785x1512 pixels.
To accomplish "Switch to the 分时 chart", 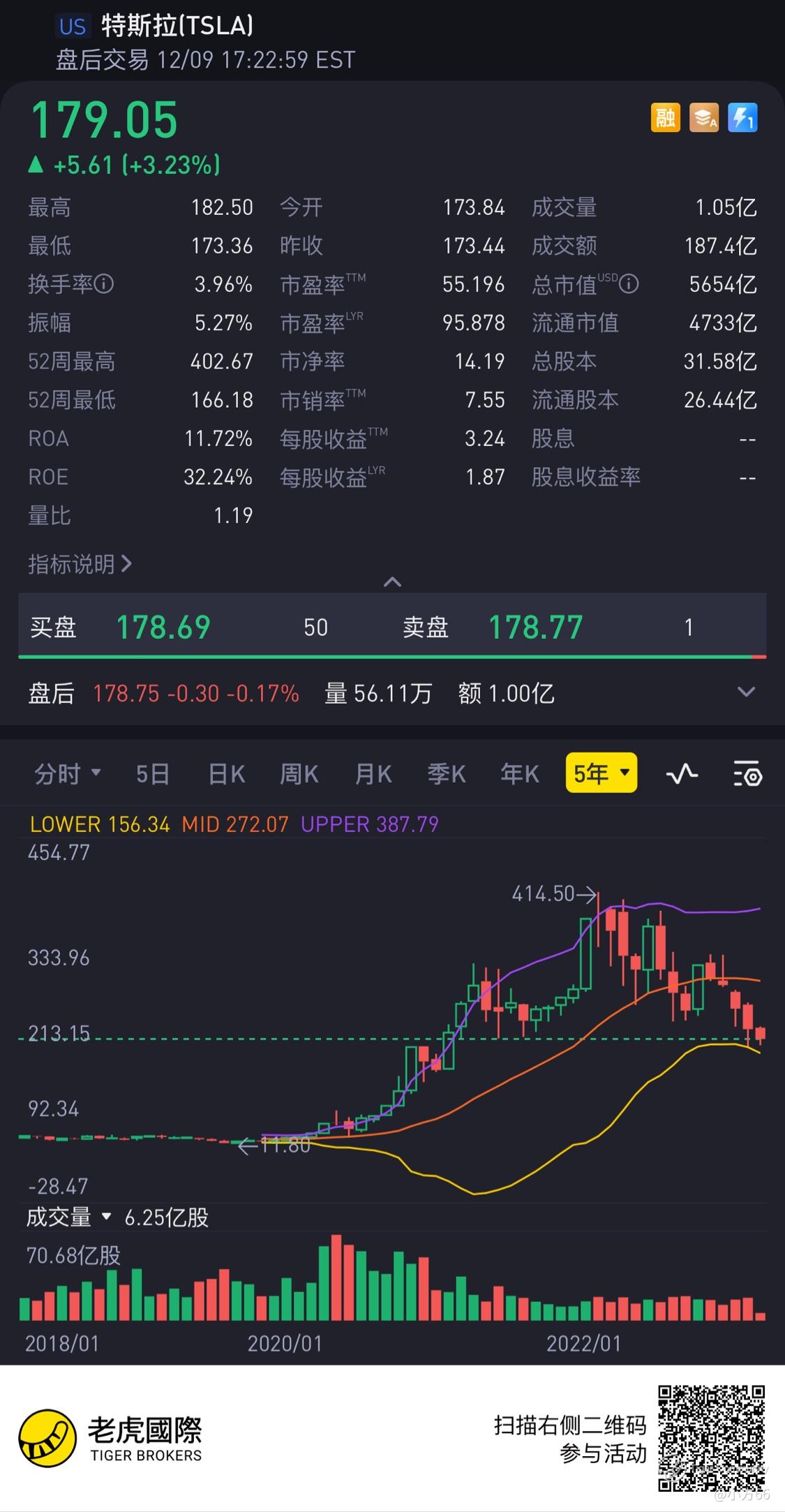I will pos(67,773).
